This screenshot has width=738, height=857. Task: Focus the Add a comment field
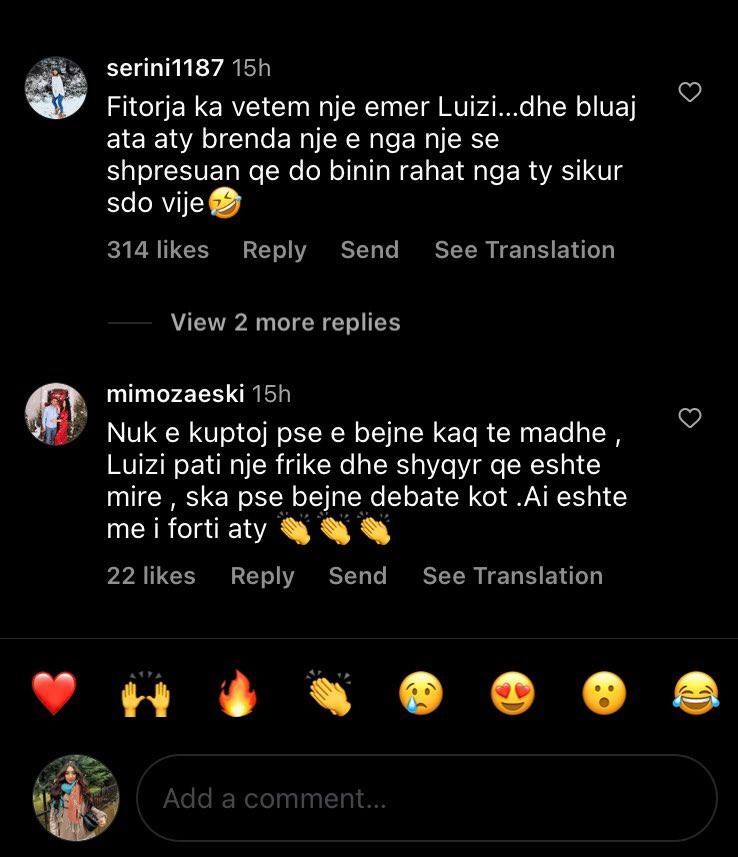pos(426,798)
